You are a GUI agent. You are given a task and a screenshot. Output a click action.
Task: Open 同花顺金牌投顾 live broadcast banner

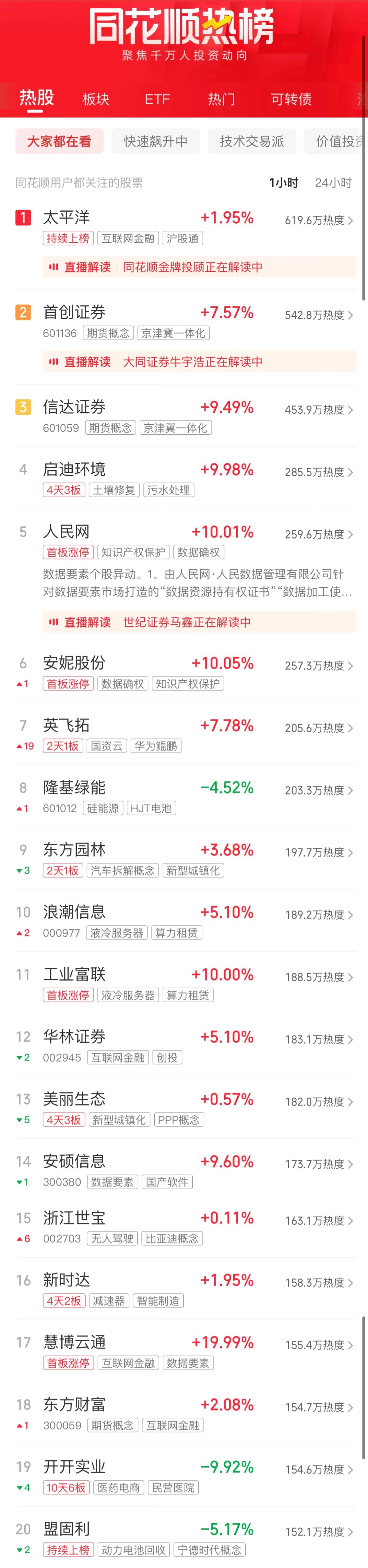coord(199,267)
